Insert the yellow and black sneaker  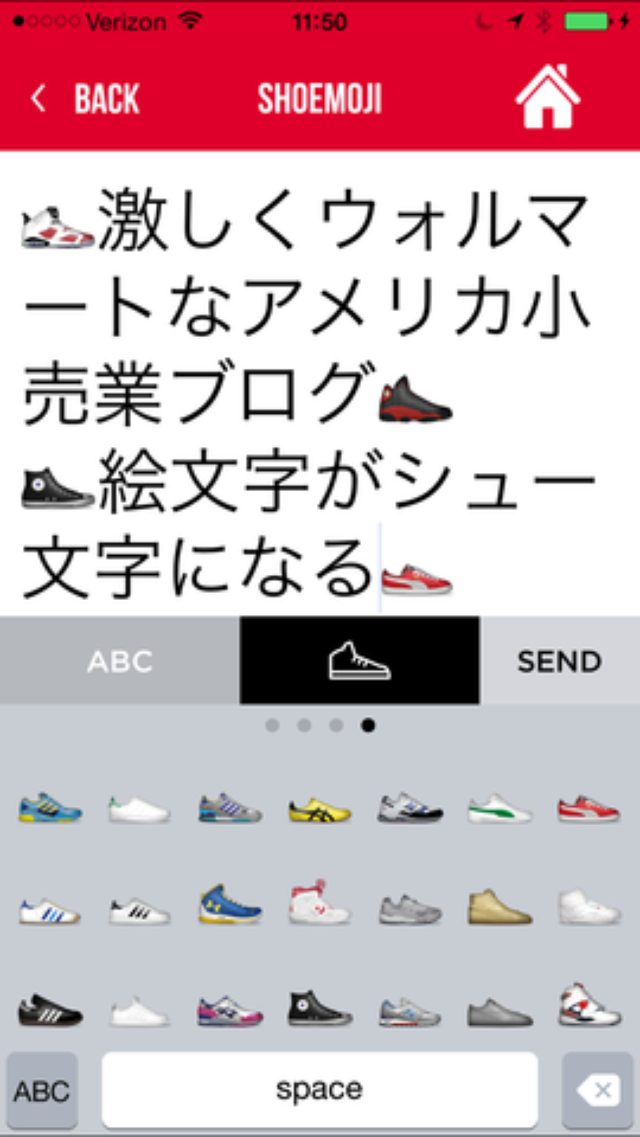click(x=320, y=808)
